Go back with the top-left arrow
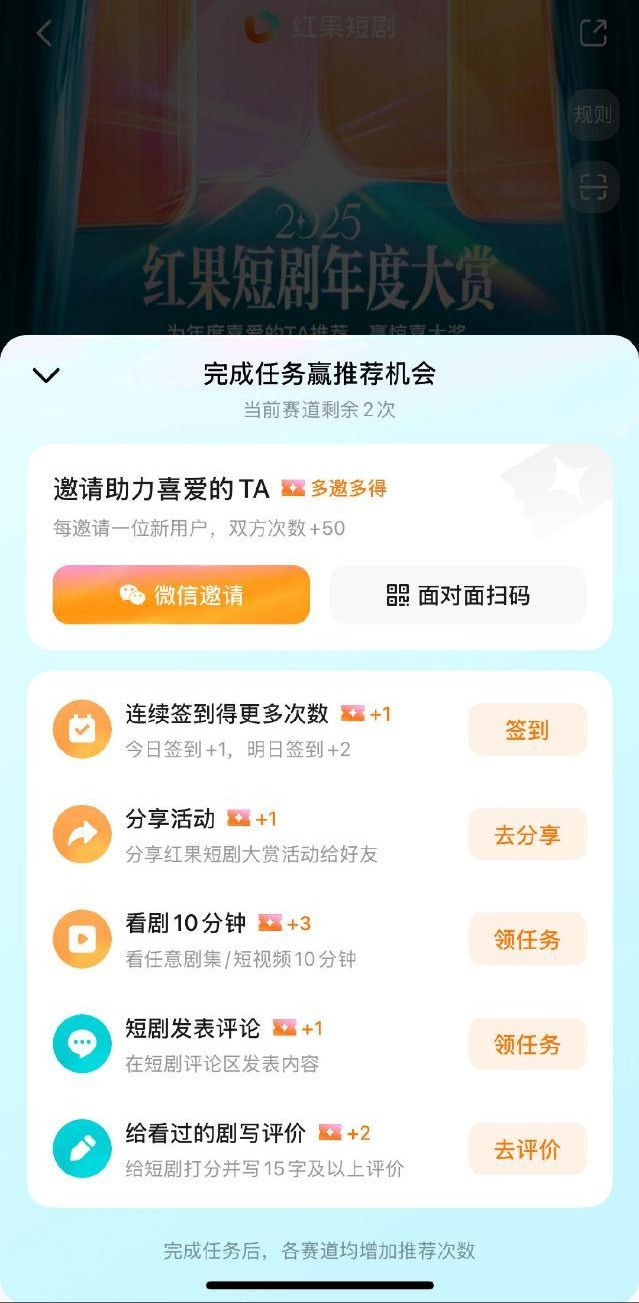639x1303 pixels. click(x=44, y=33)
